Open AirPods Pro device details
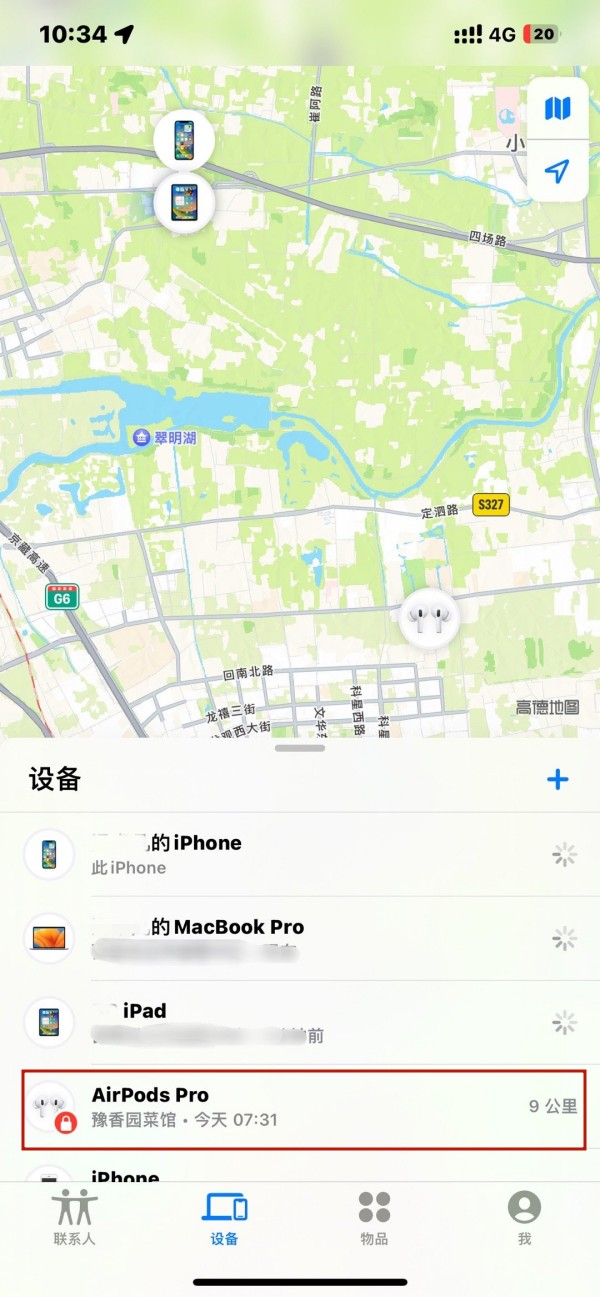The width and height of the screenshot is (600, 1297). click(x=300, y=1107)
